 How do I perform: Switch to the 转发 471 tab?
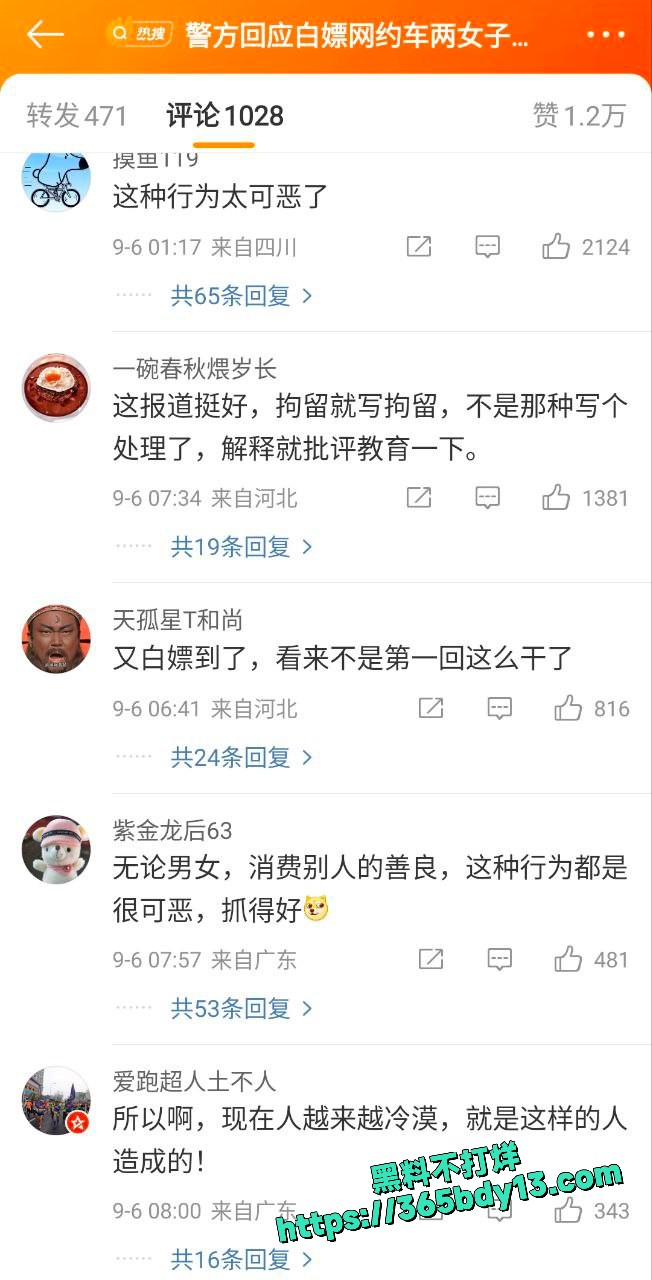[x=77, y=116]
